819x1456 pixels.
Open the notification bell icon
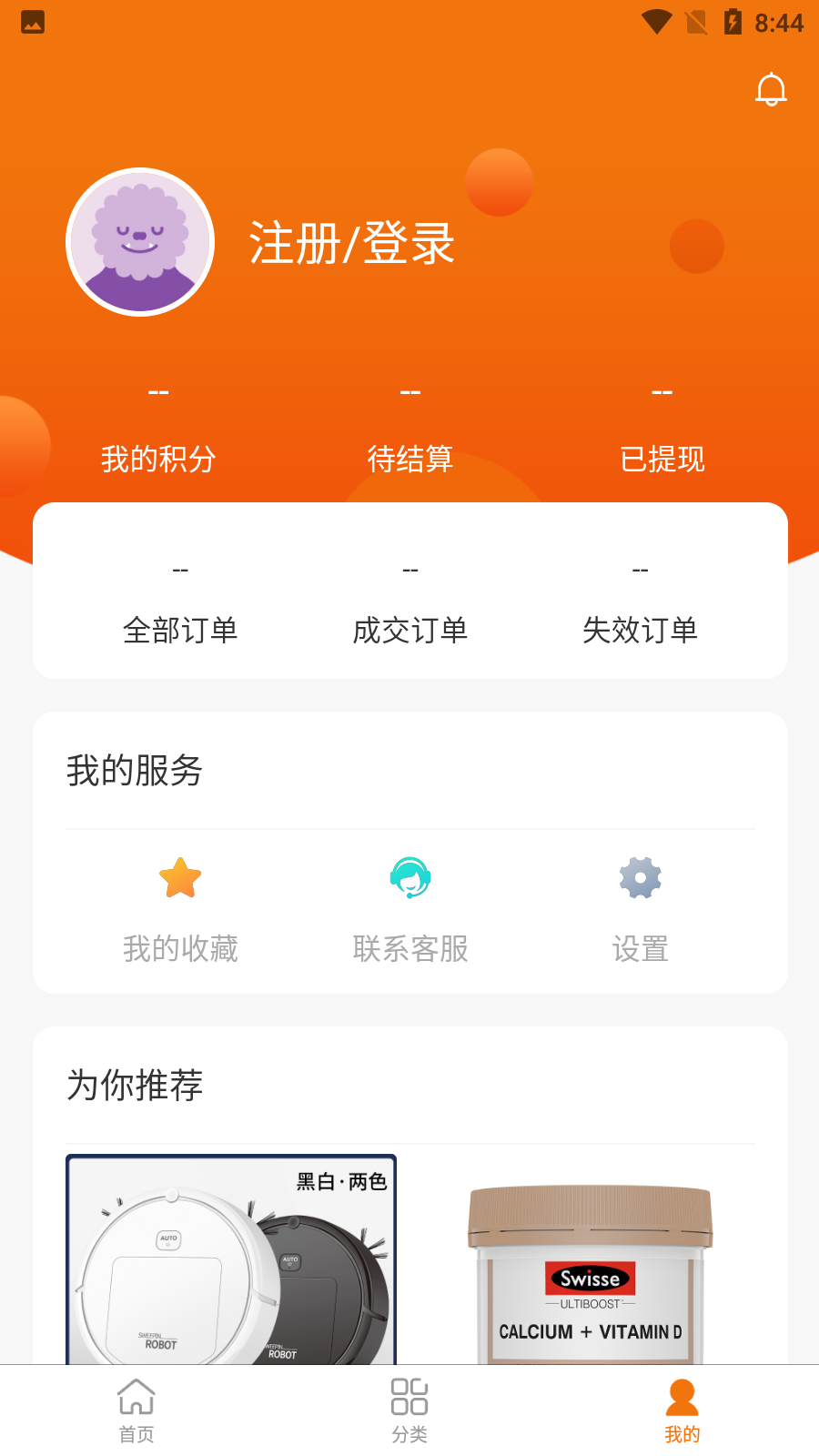tap(771, 89)
